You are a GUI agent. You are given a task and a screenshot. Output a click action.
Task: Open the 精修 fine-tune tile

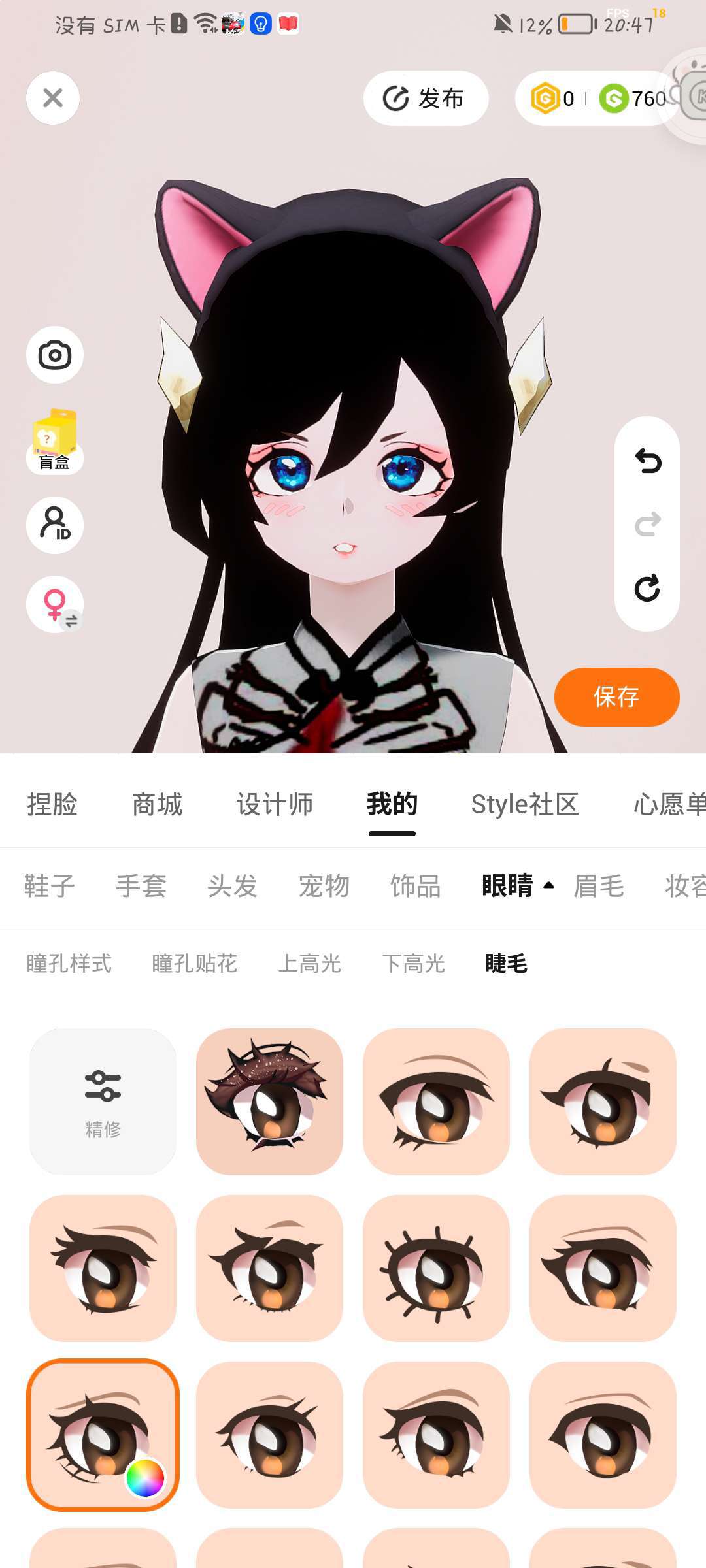pyautogui.click(x=103, y=1102)
